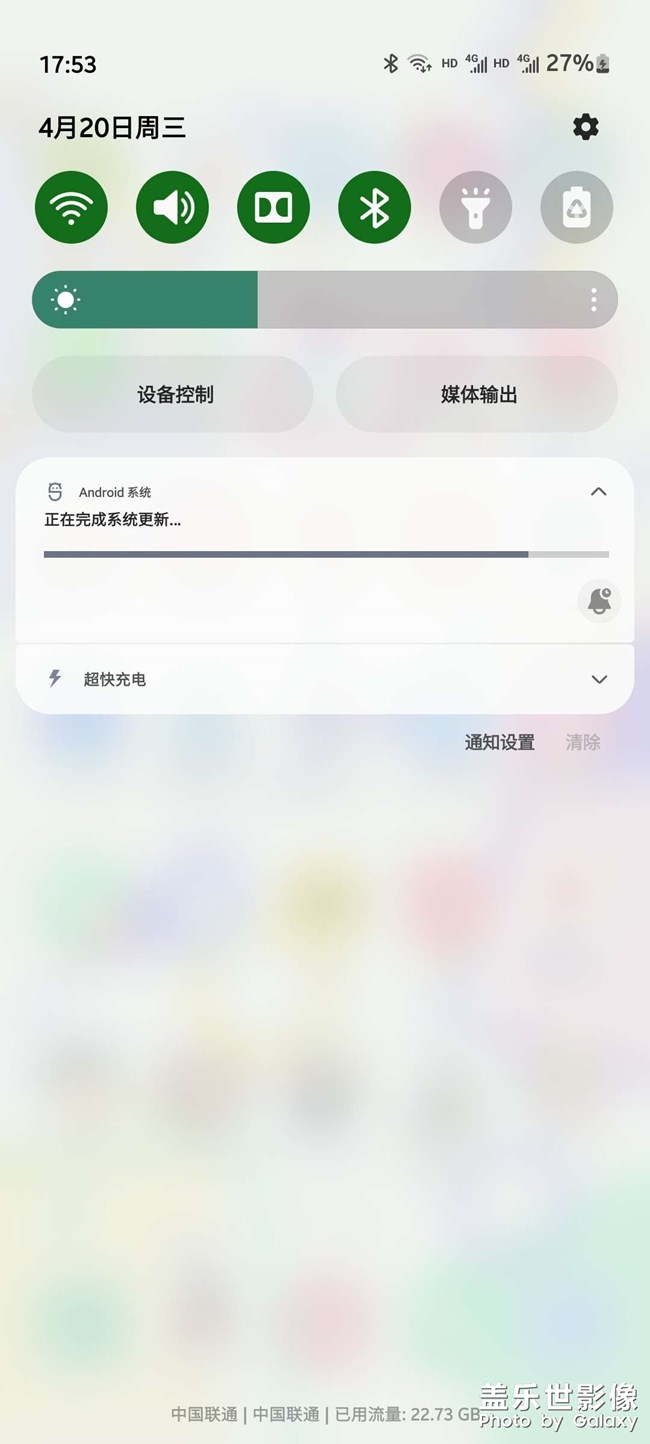650x1444 pixels.
Task: Open 媒体输出 media output
Action: [x=477, y=394]
